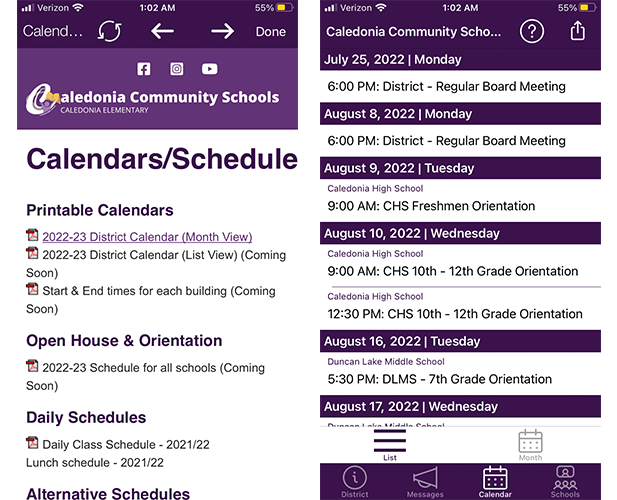Open the school's Facebook page
The width and height of the screenshot is (617, 500).
click(144, 69)
